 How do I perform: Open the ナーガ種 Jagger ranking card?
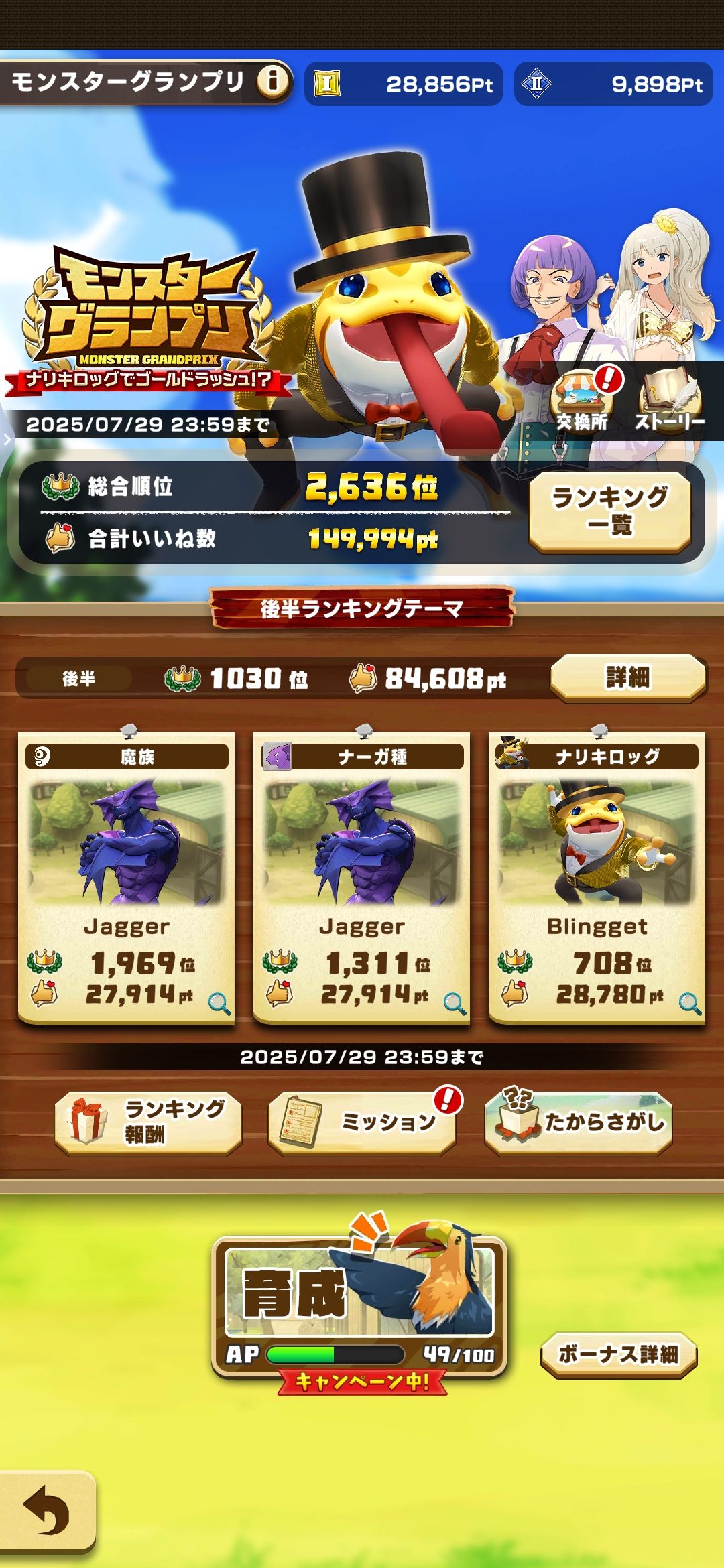coord(362,878)
